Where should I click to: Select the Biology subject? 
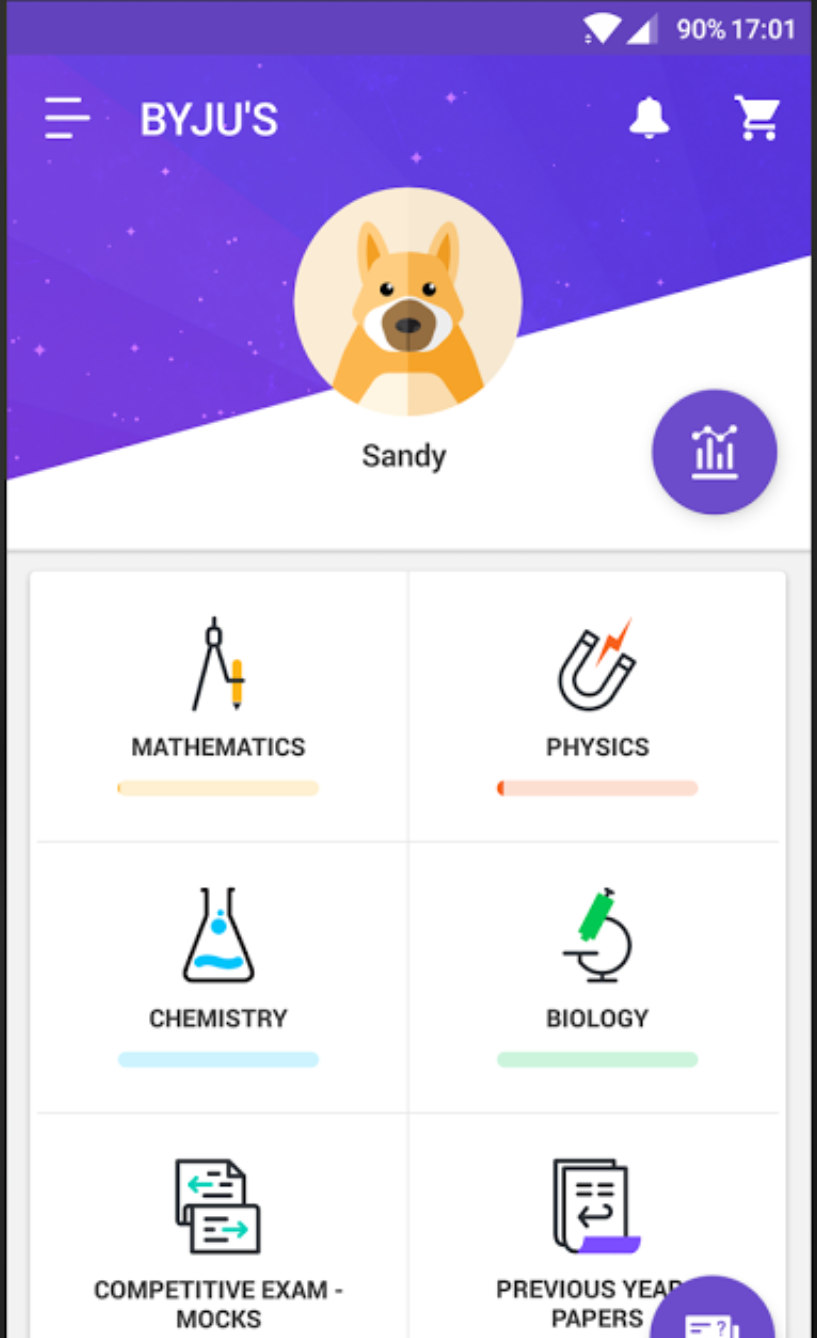point(597,976)
